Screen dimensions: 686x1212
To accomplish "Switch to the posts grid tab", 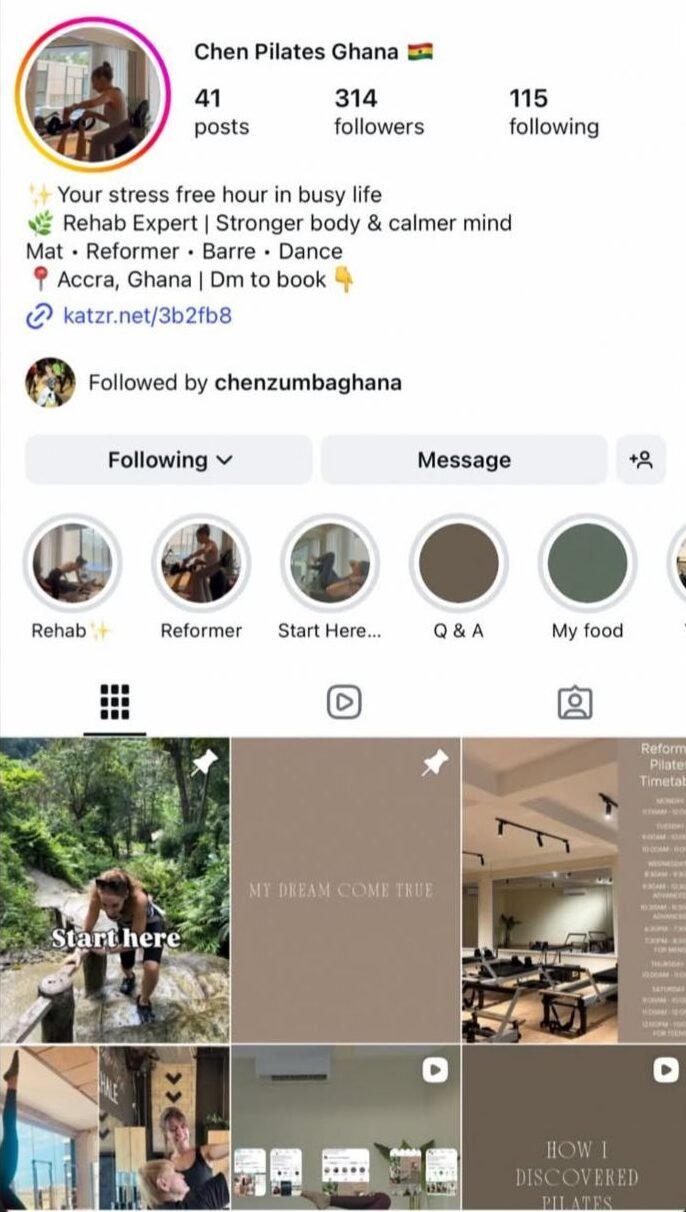I will coord(115,703).
